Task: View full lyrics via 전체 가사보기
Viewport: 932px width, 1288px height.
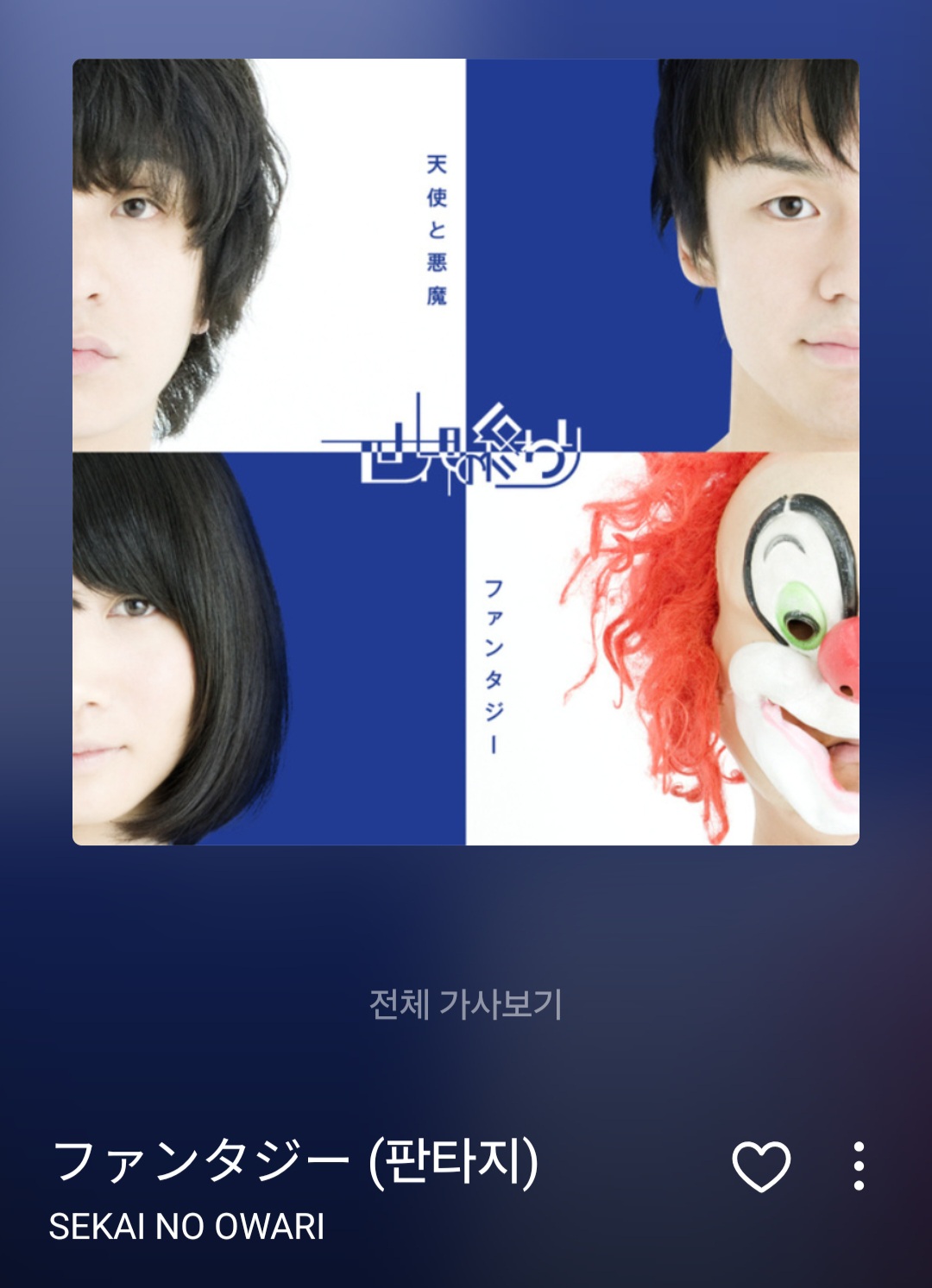Action: (466, 1004)
